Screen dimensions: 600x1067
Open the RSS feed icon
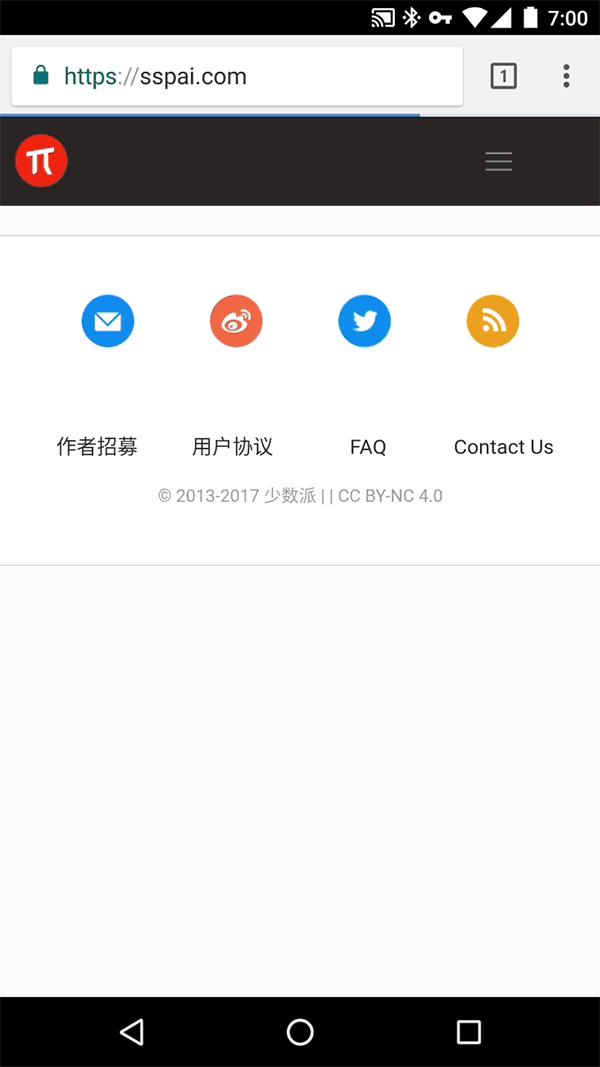(x=493, y=321)
